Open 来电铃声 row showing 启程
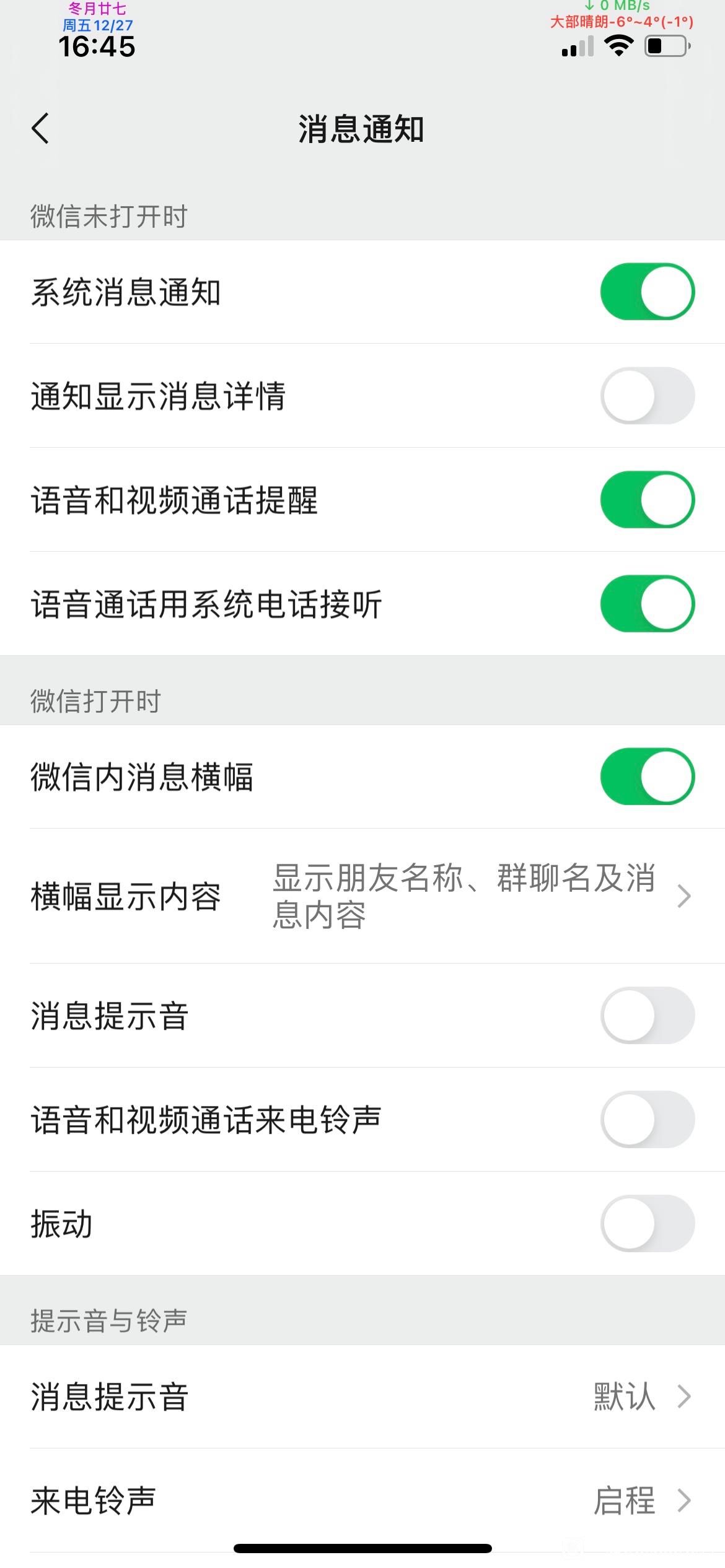Image resolution: width=725 pixels, height=1568 pixels. (362, 1500)
